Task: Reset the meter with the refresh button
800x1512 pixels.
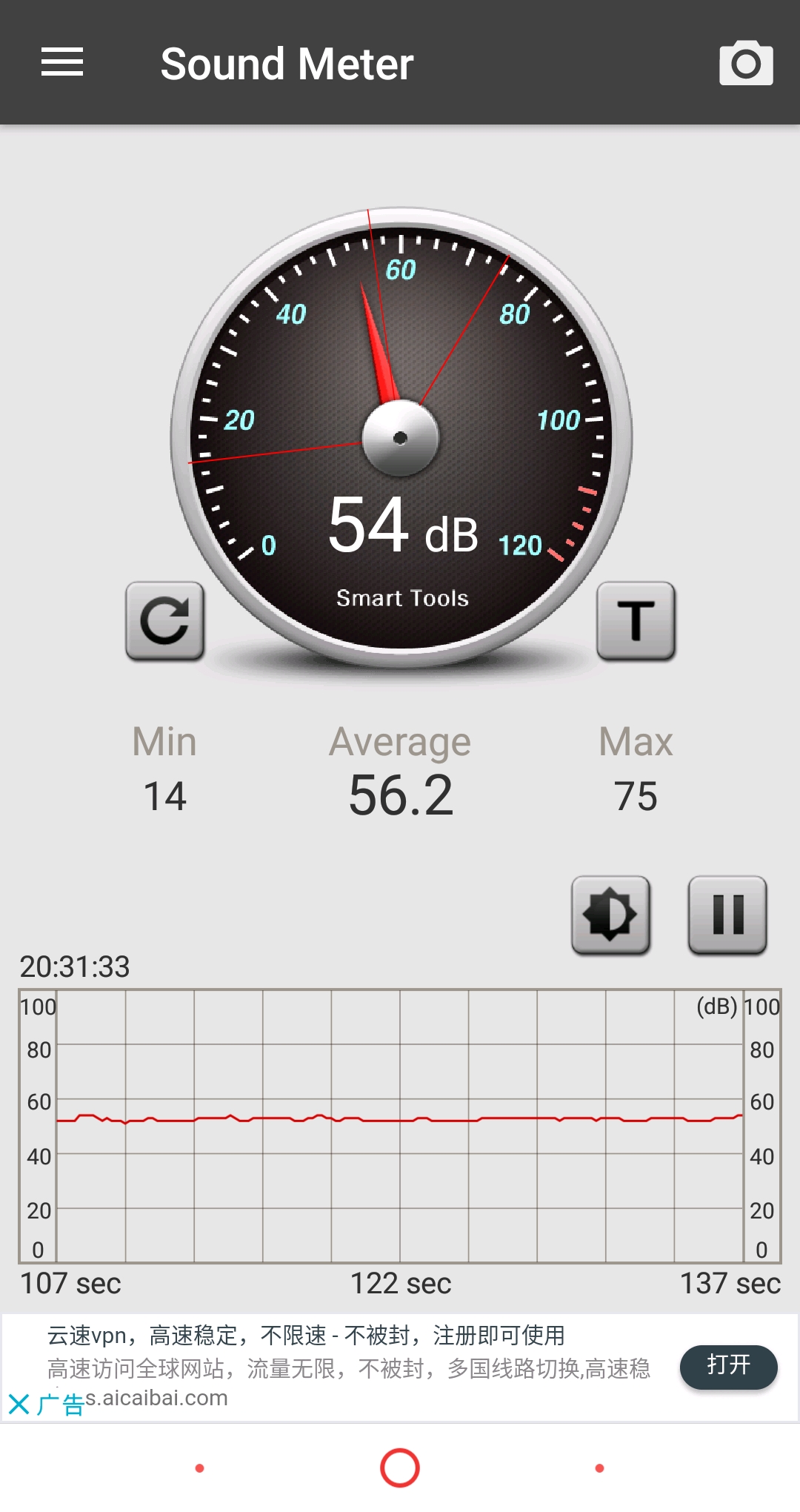Action: pyautogui.click(x=165, y=621)
